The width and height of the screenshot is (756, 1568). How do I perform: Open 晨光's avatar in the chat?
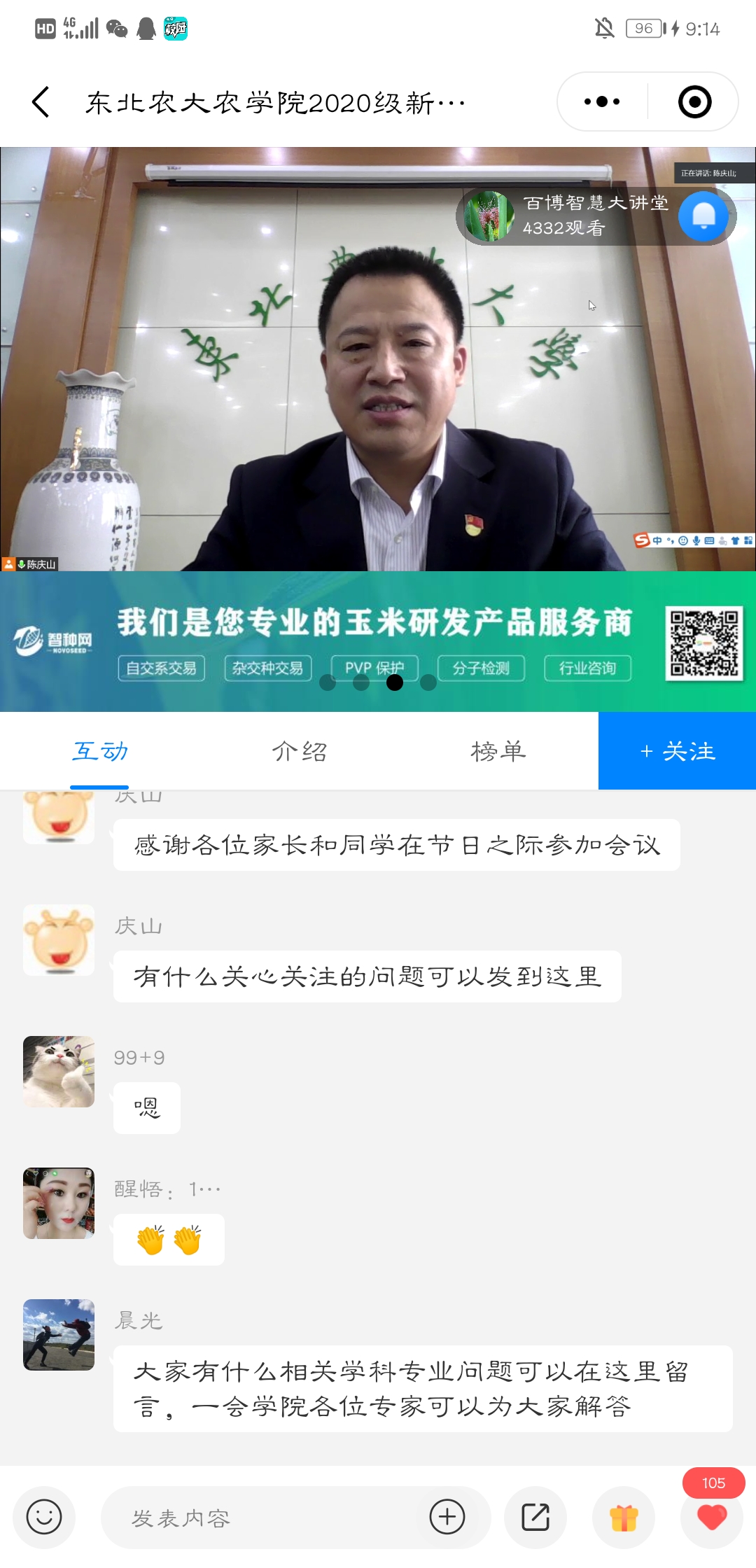[x=59, y=1334]
